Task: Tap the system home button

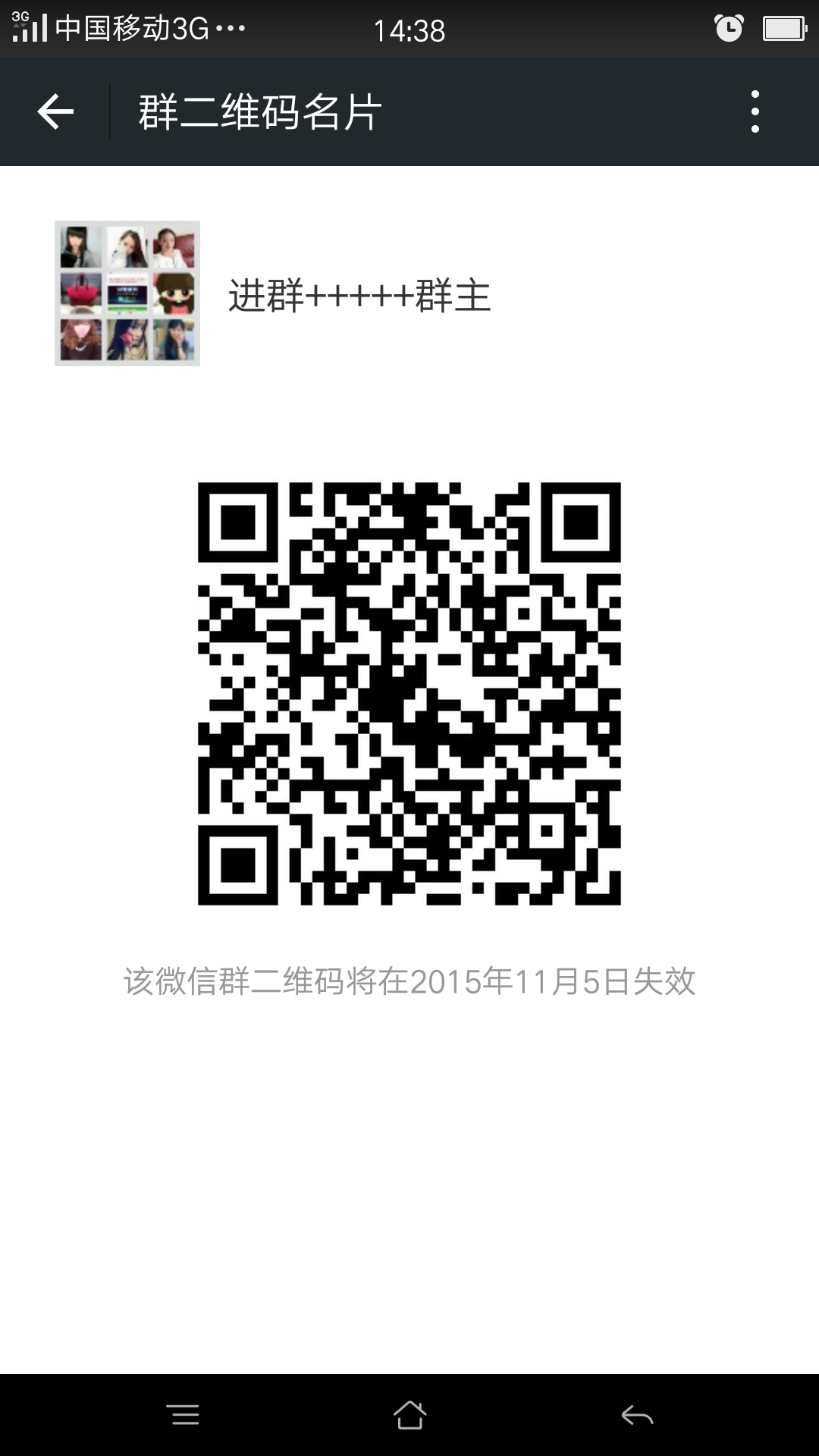Action: click(409, 1415)
